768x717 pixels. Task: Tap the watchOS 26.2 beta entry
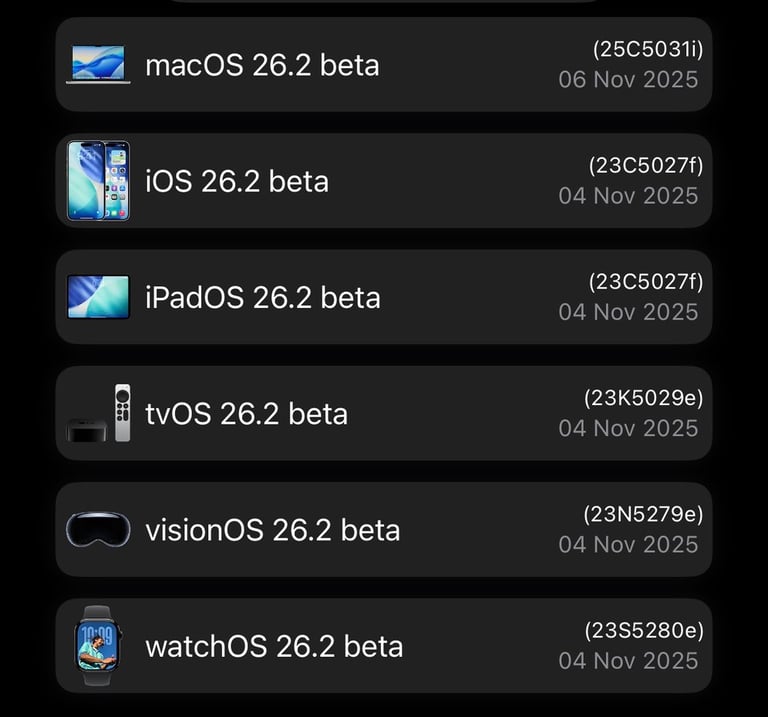383,645
